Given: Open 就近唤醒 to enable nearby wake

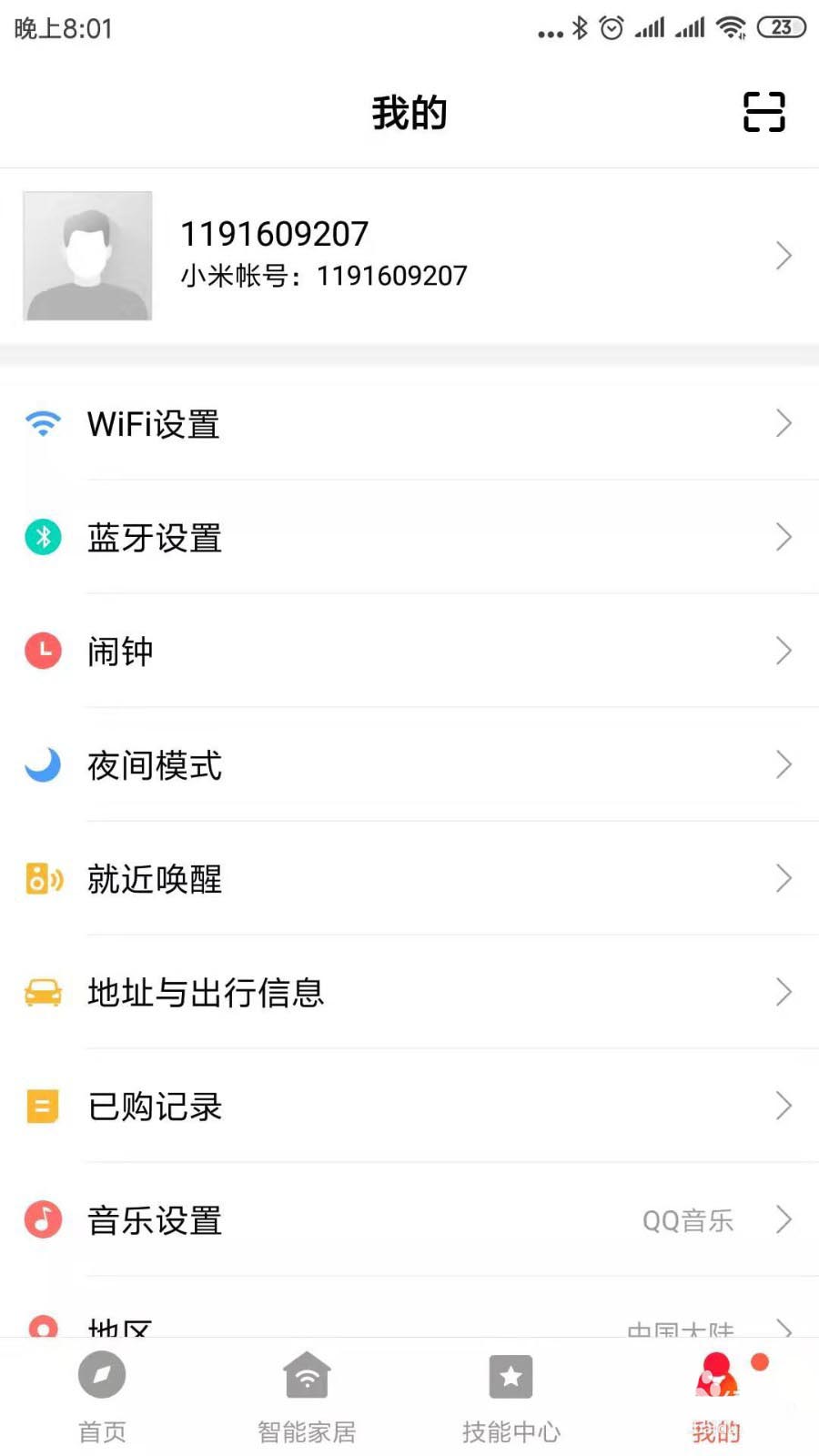Looking at the screenshot, I should point(409,879).
